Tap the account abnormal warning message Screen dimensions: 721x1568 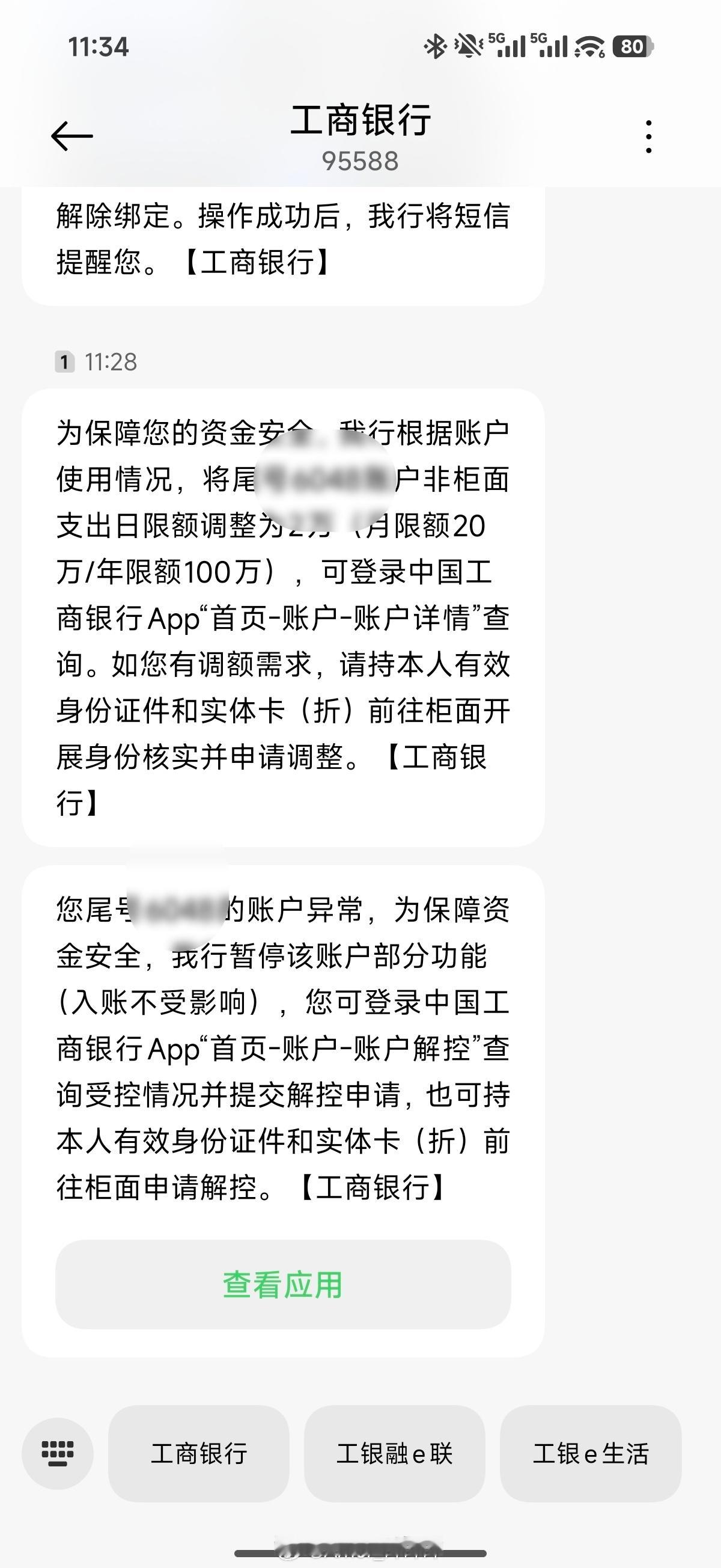(284, 1047)
